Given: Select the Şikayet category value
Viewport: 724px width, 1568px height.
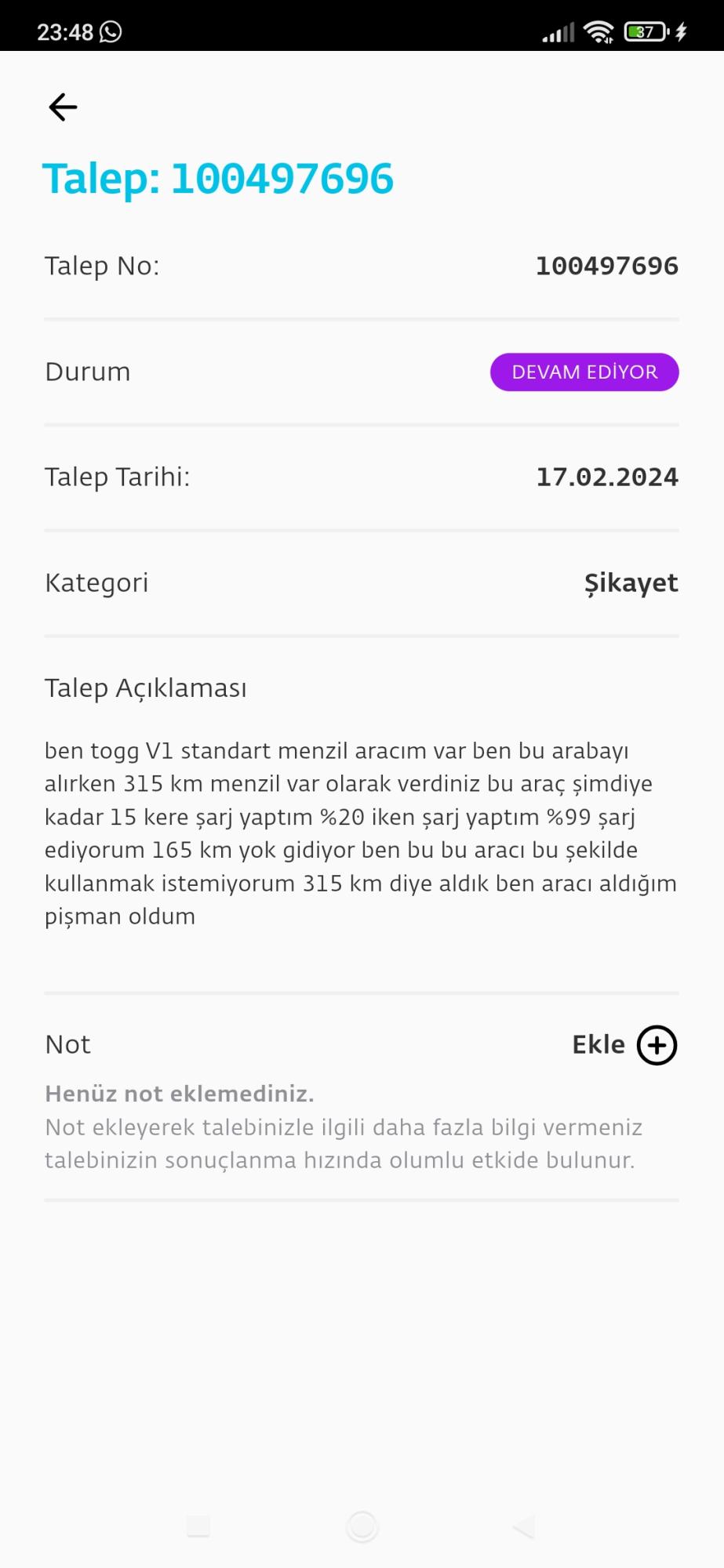Looking at the screenshot, I should 631,583.
